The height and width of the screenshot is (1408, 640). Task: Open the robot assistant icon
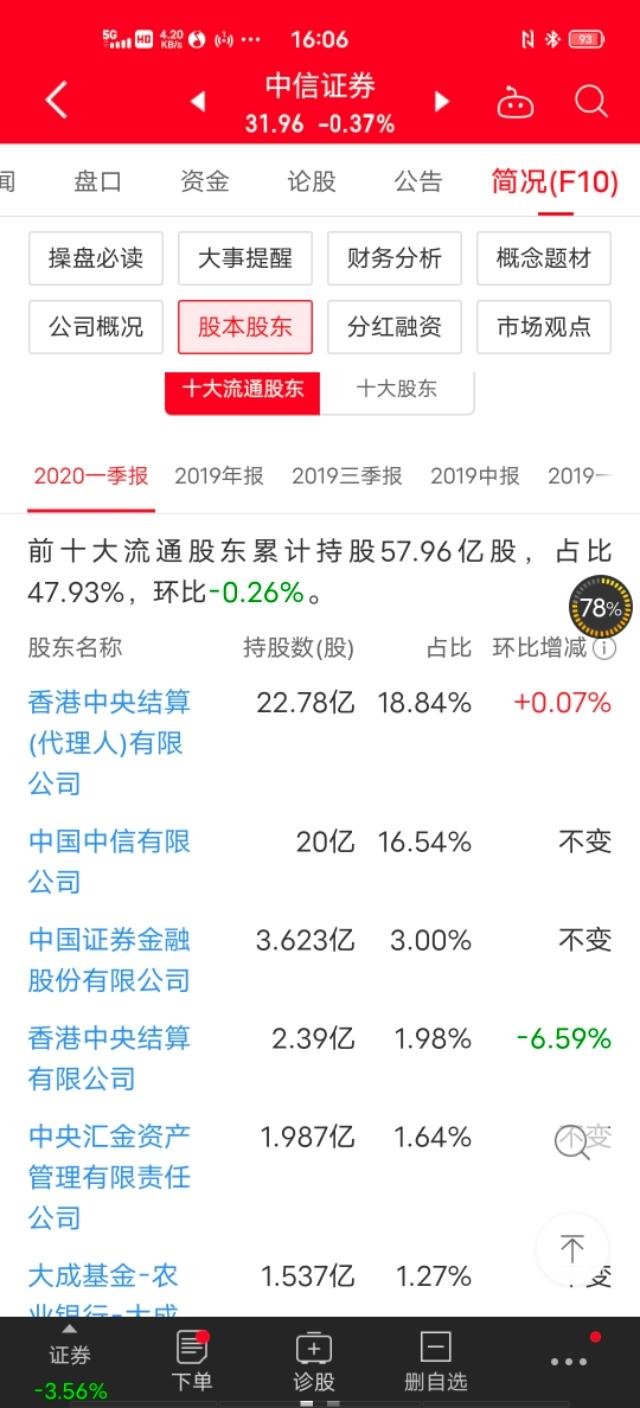[515, 102]
